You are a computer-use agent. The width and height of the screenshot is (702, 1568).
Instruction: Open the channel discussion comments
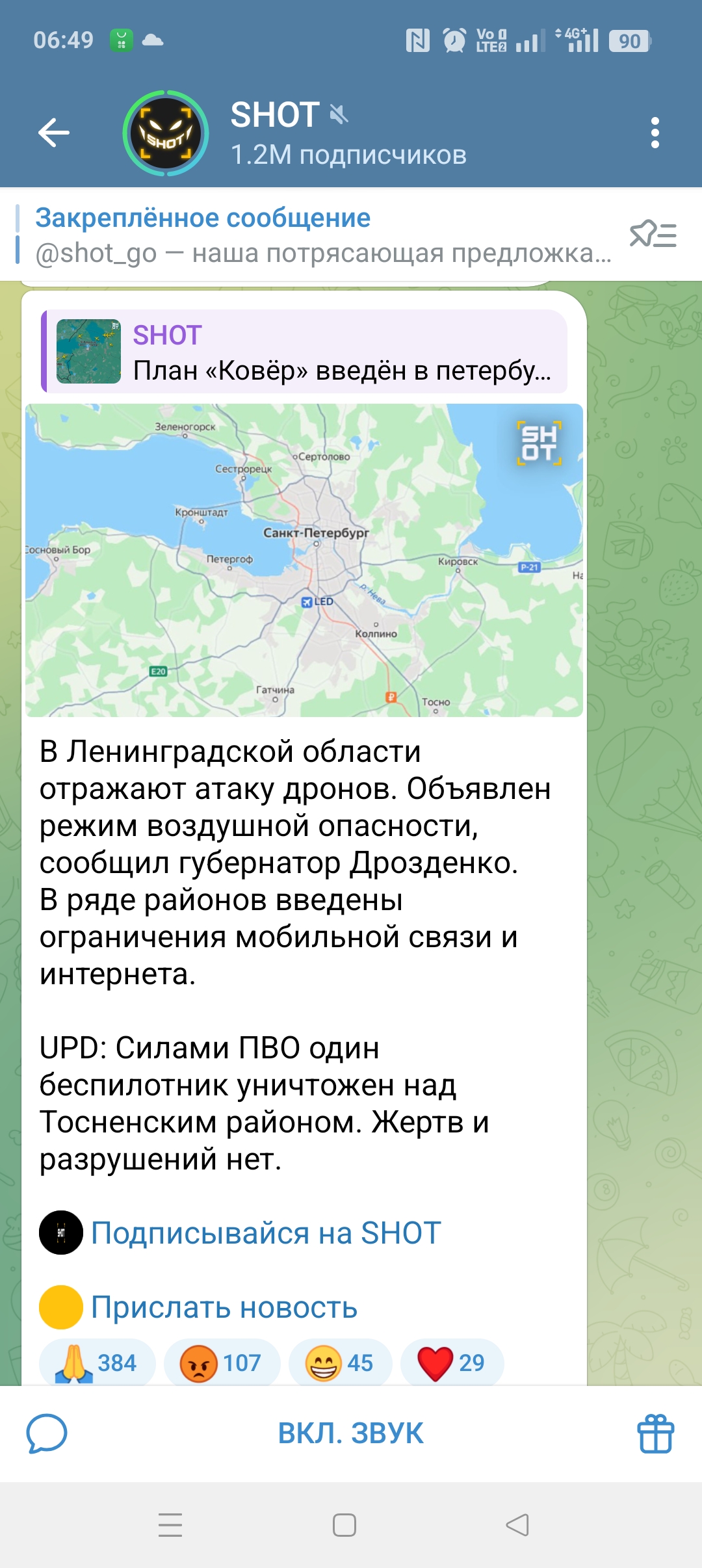coord(47,1433)
